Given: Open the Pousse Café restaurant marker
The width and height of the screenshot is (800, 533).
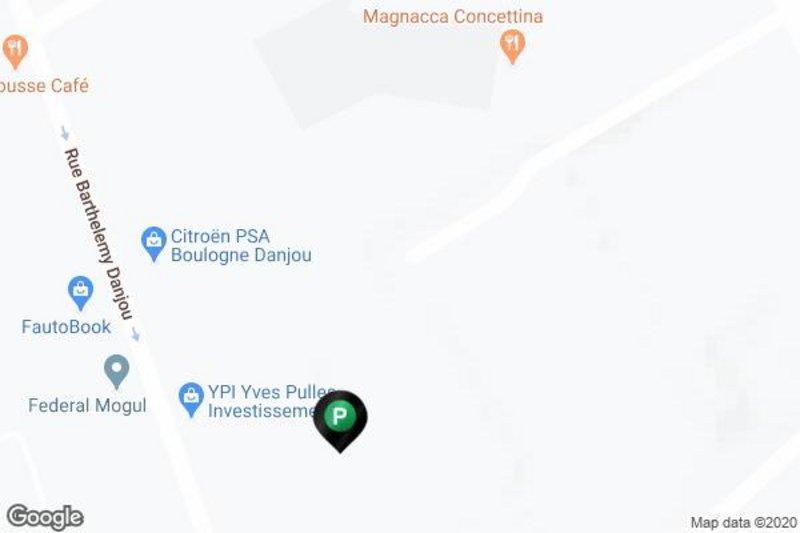Looking at the screenshot, I should coord(14,47).
